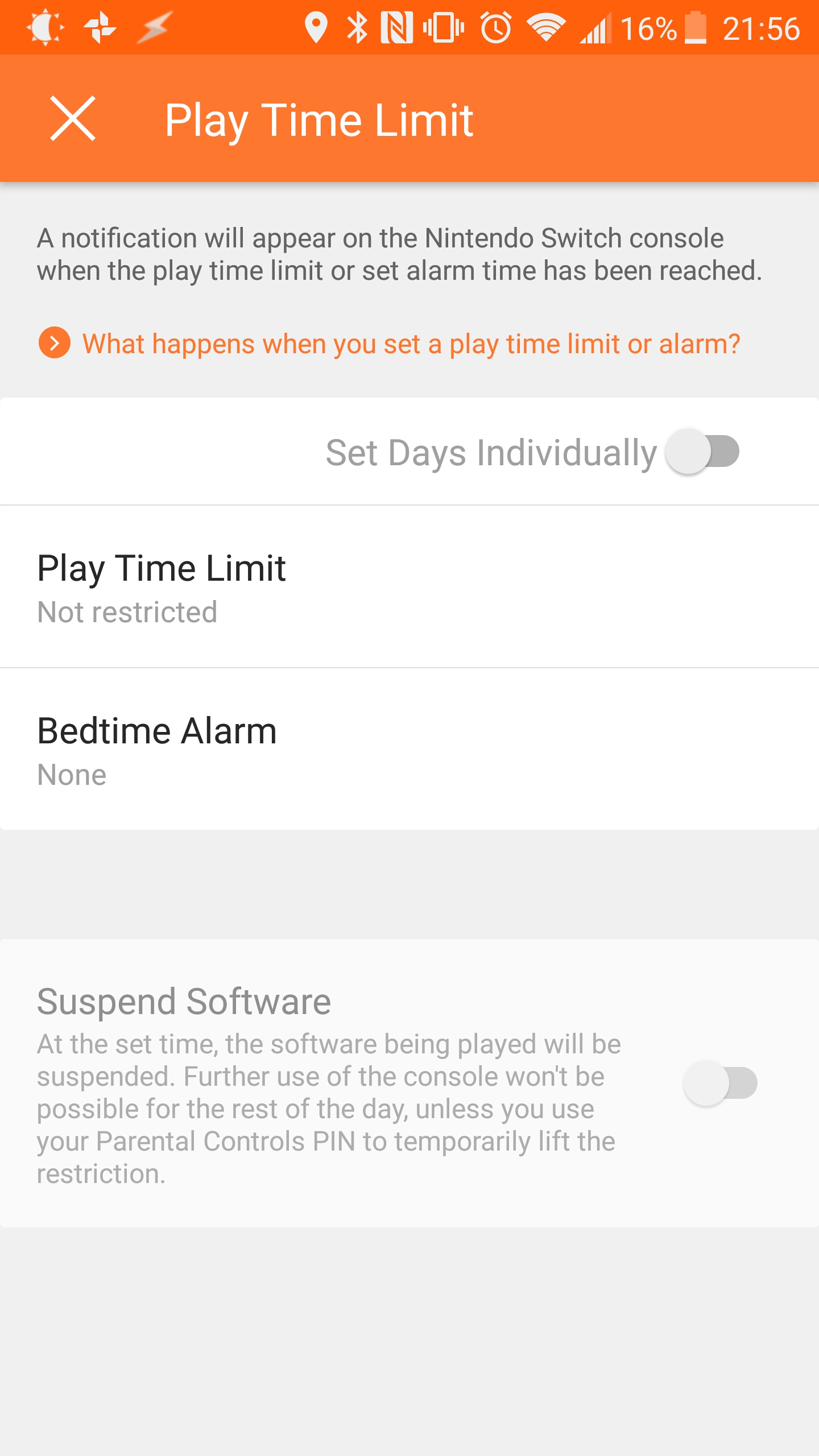Close the Play Time Limit screen
The width and height of the screenshot is (819, 1456).
73,118
